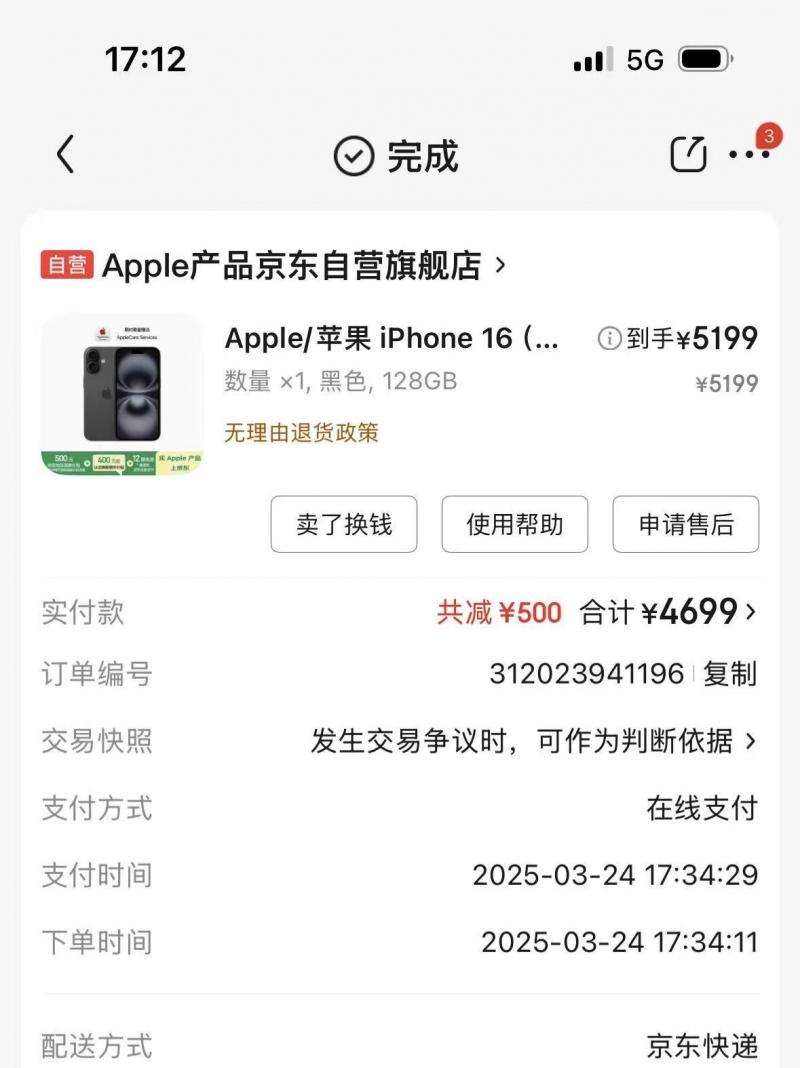Tap 申请售后 to request after-sales service

tap(685, 524)
